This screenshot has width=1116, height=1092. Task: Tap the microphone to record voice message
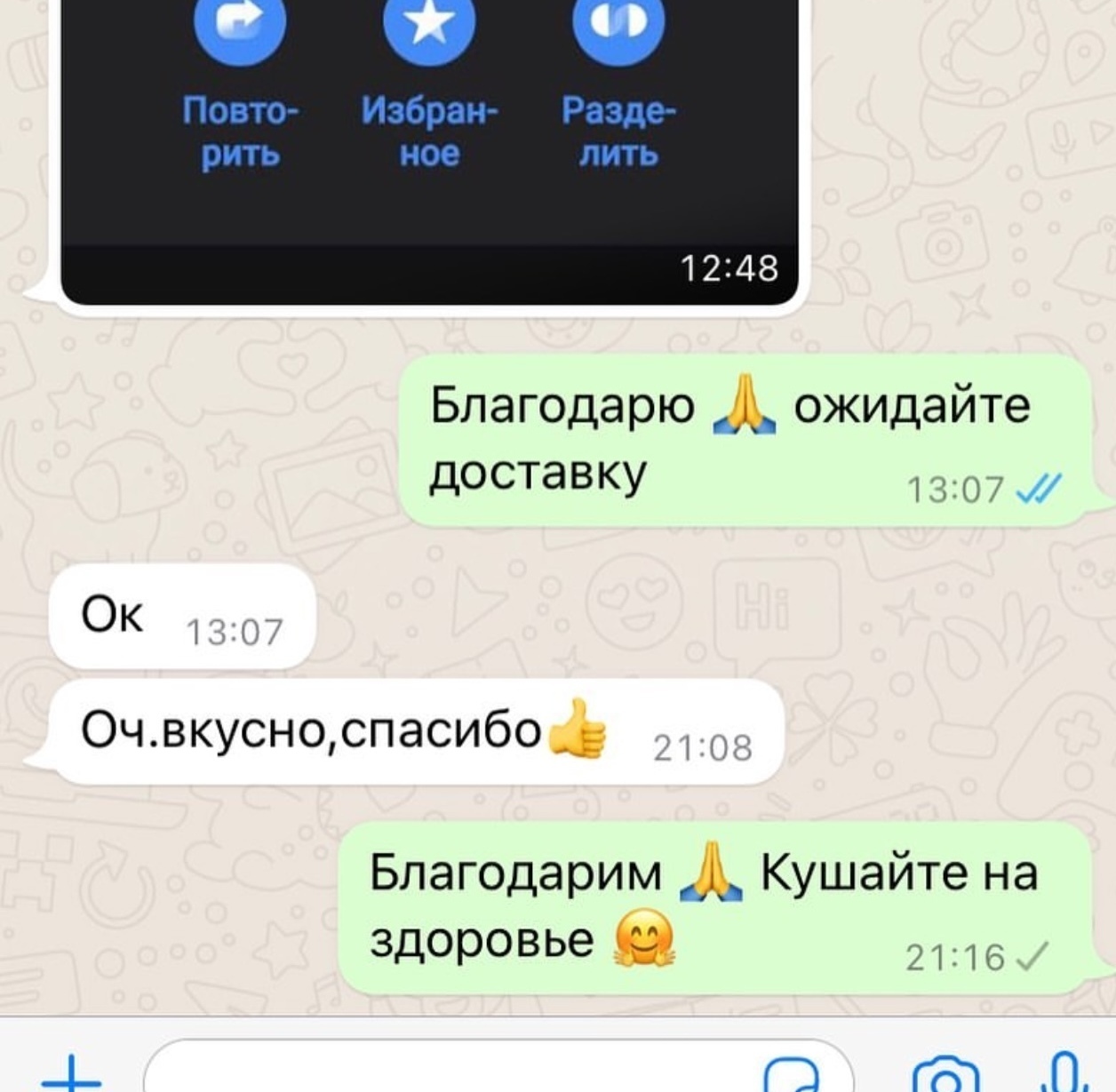pos(1064,1073)
